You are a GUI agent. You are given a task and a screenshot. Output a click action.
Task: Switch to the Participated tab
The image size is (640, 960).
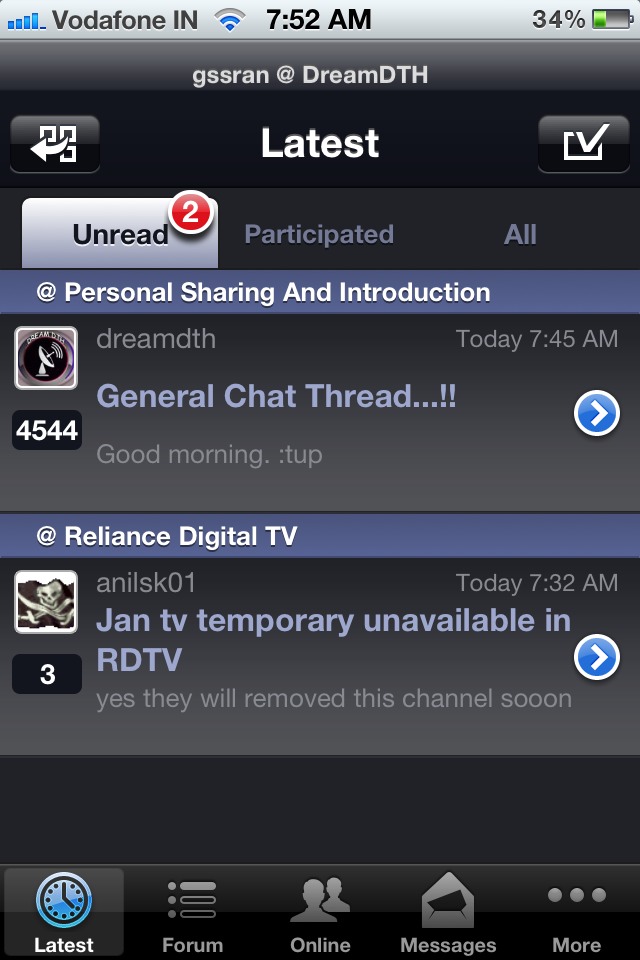pyautogui.click(x=319, y=234)
